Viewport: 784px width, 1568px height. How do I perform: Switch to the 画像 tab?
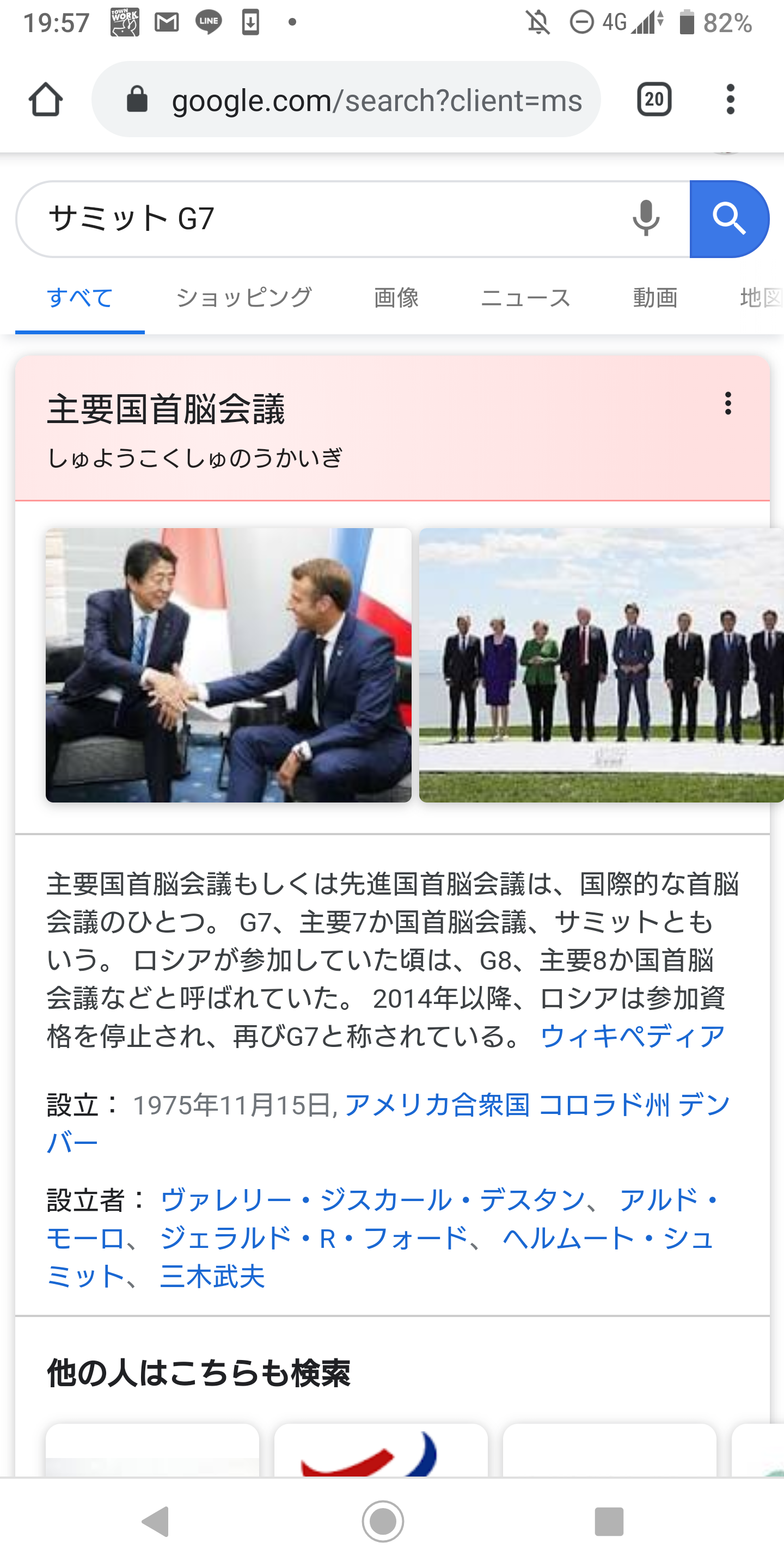click(396, 298)
